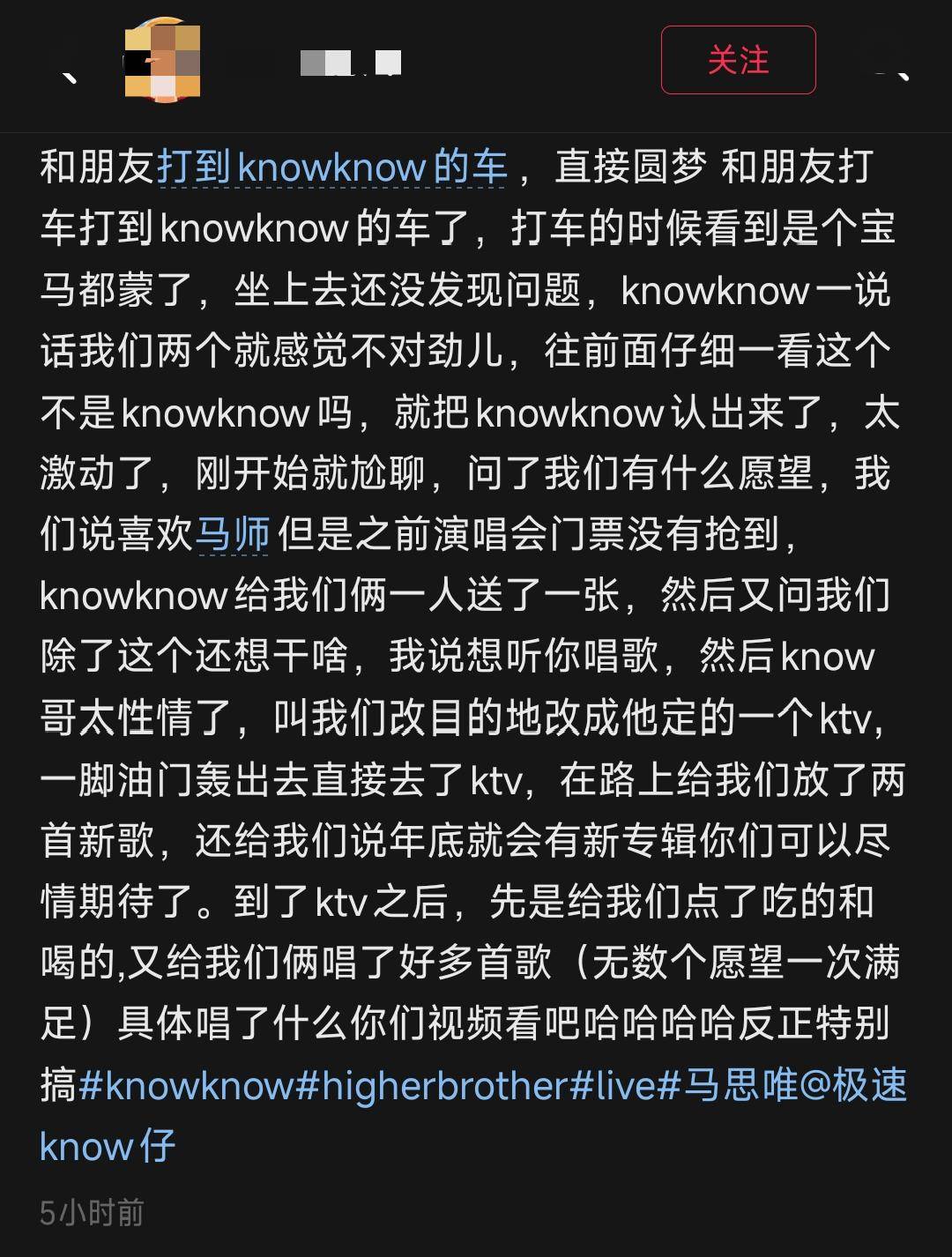Open the 马师 linked term
The width and height of the screenshot is (952, 1257).
[x=232, y=534]
